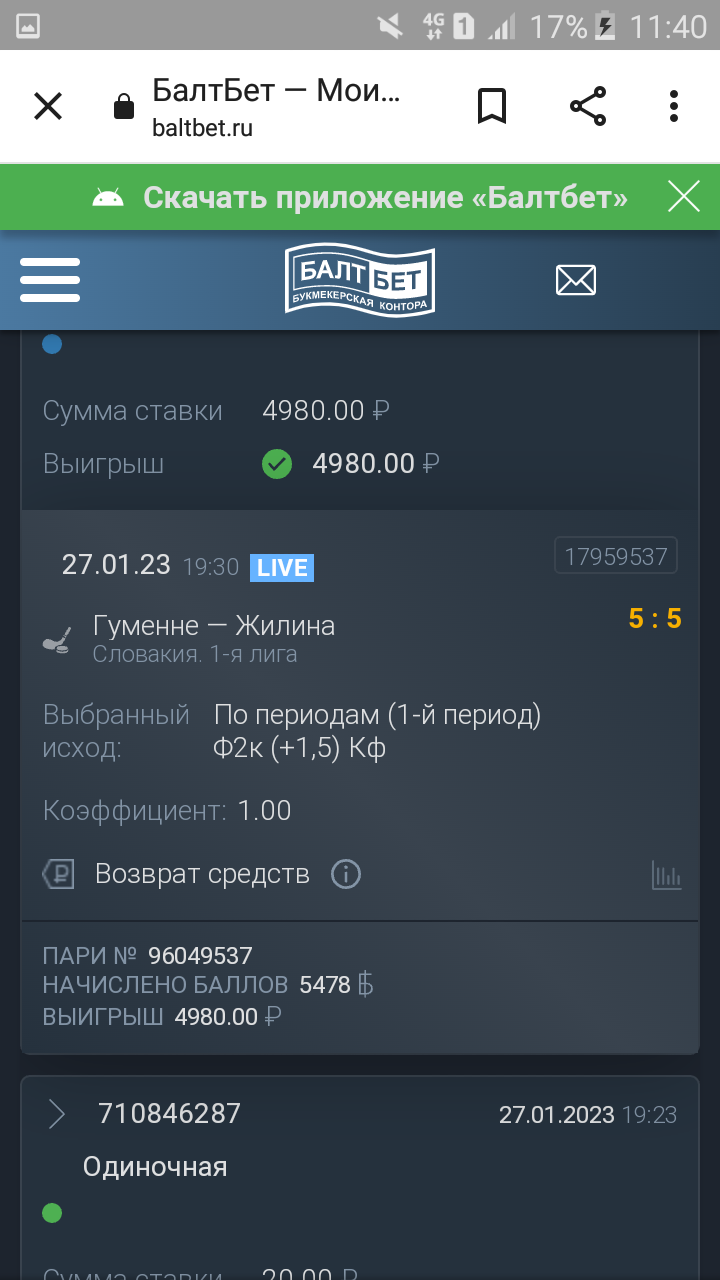The width and height of the screenshot is (720, 1280).
Task: Open match statistics chart icon
Action: pos(666,876)
